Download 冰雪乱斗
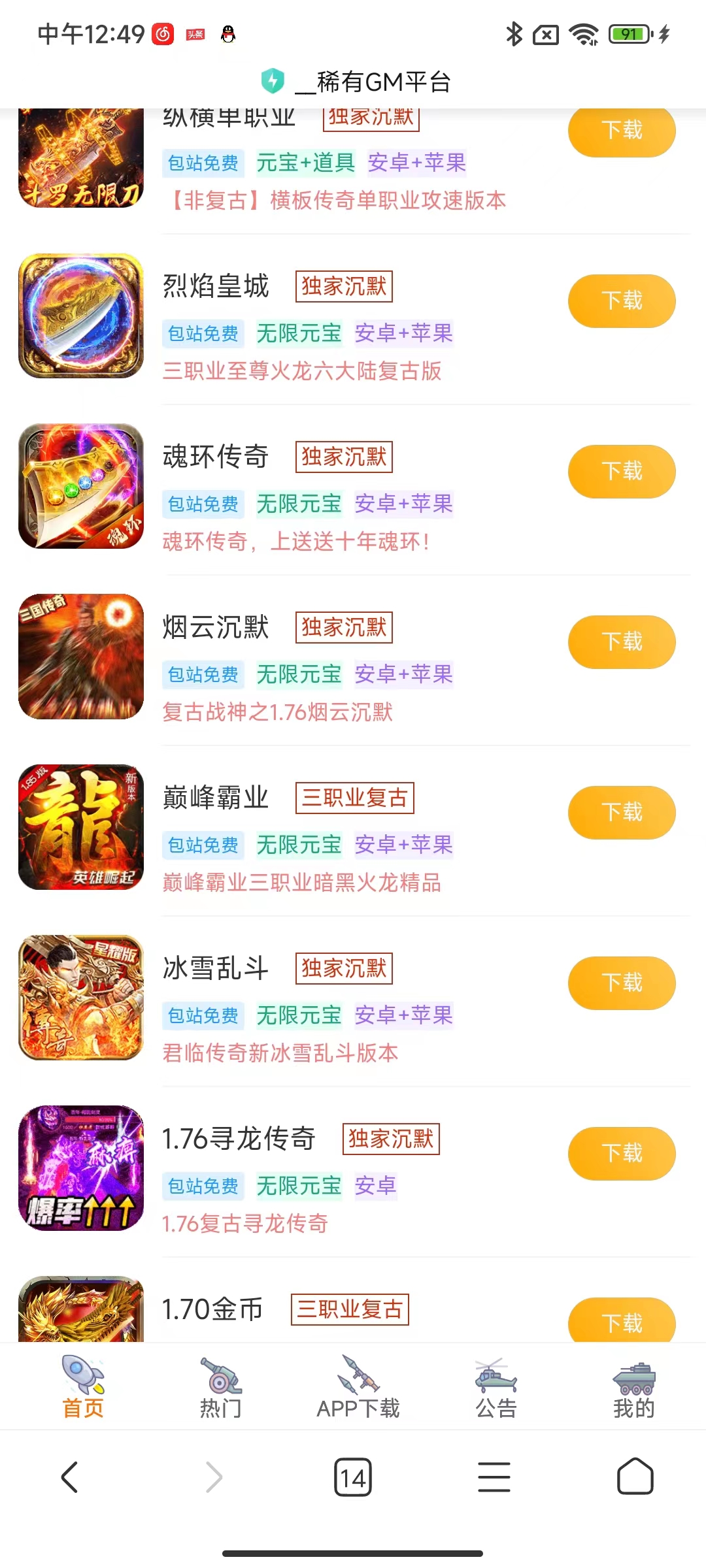The height and width of the screenshot is (1568, 706). (622, 983)
